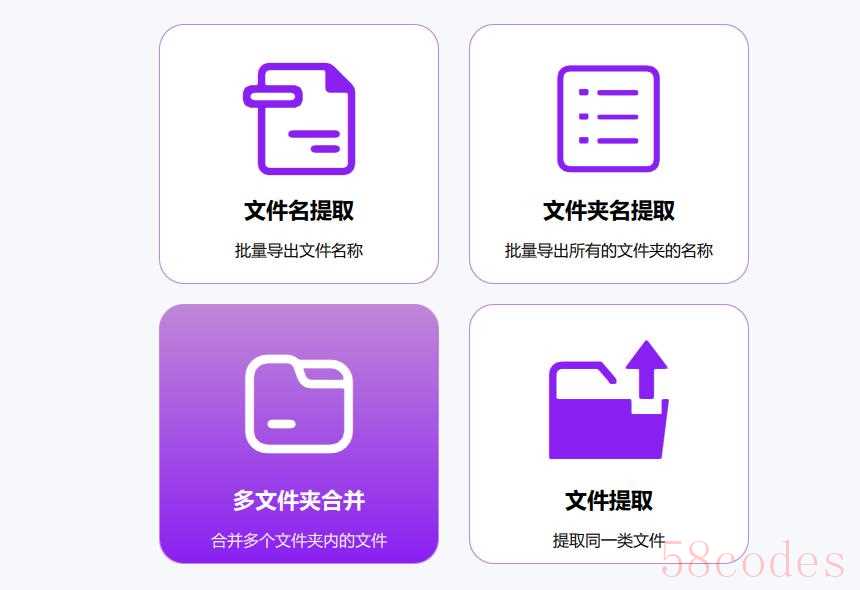Choose the 多文件夹合并 card
The width and height of the screenshot is (860, 590).
(x=298, y=434)
